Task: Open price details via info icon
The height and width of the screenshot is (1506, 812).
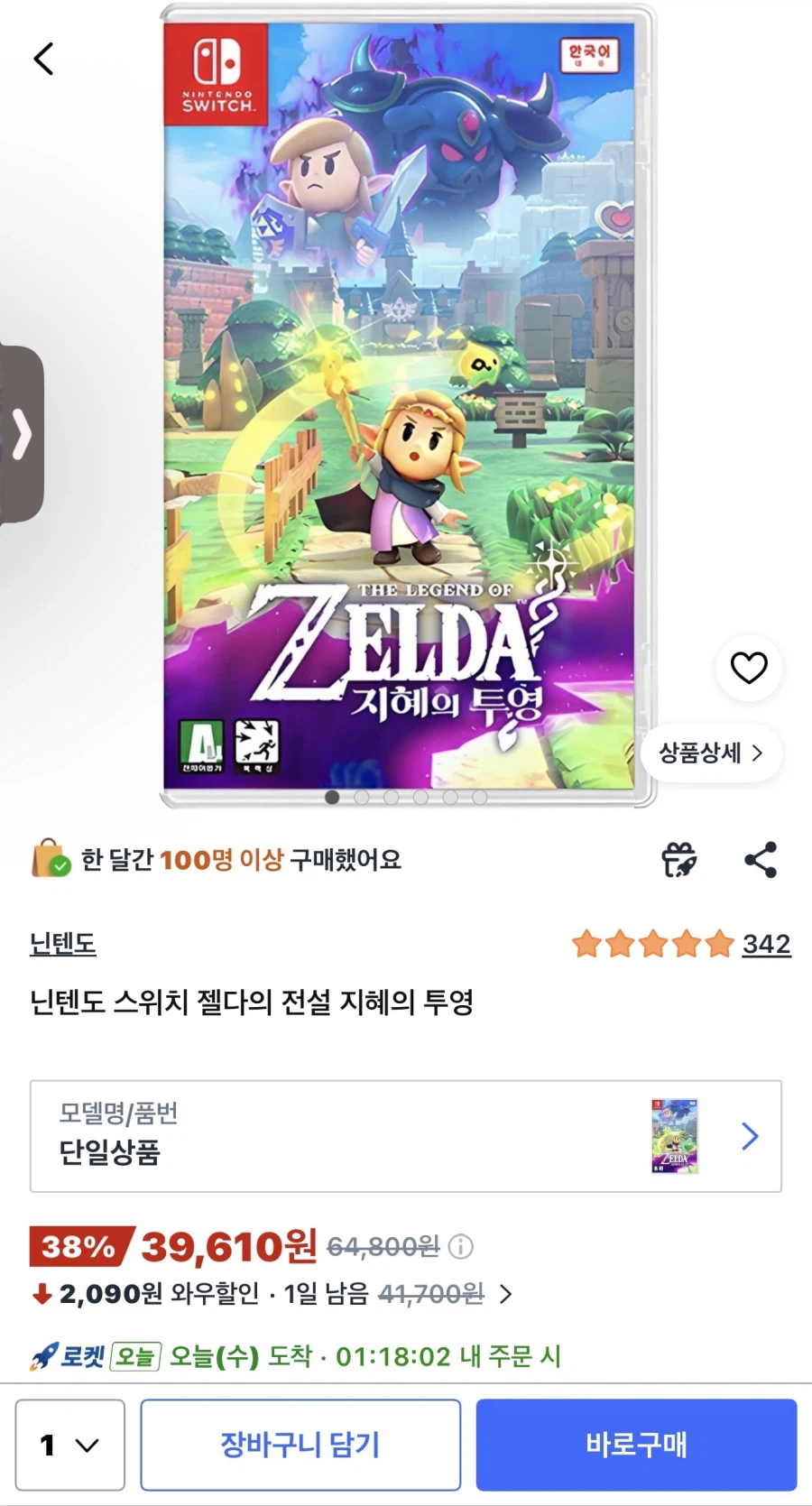Action: click(x=460, y=1248)
